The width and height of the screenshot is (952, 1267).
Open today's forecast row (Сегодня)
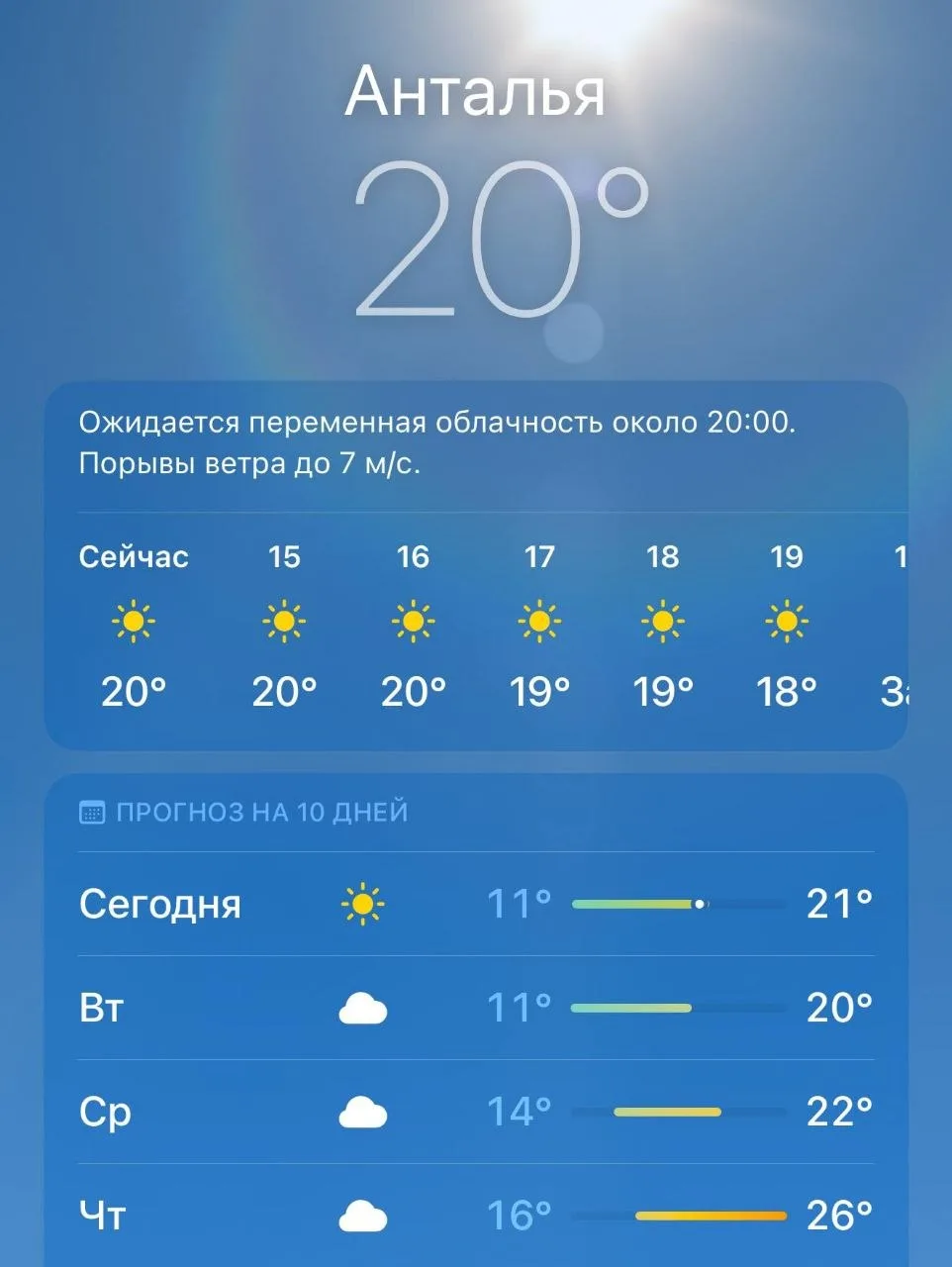(x=475, y=904)
